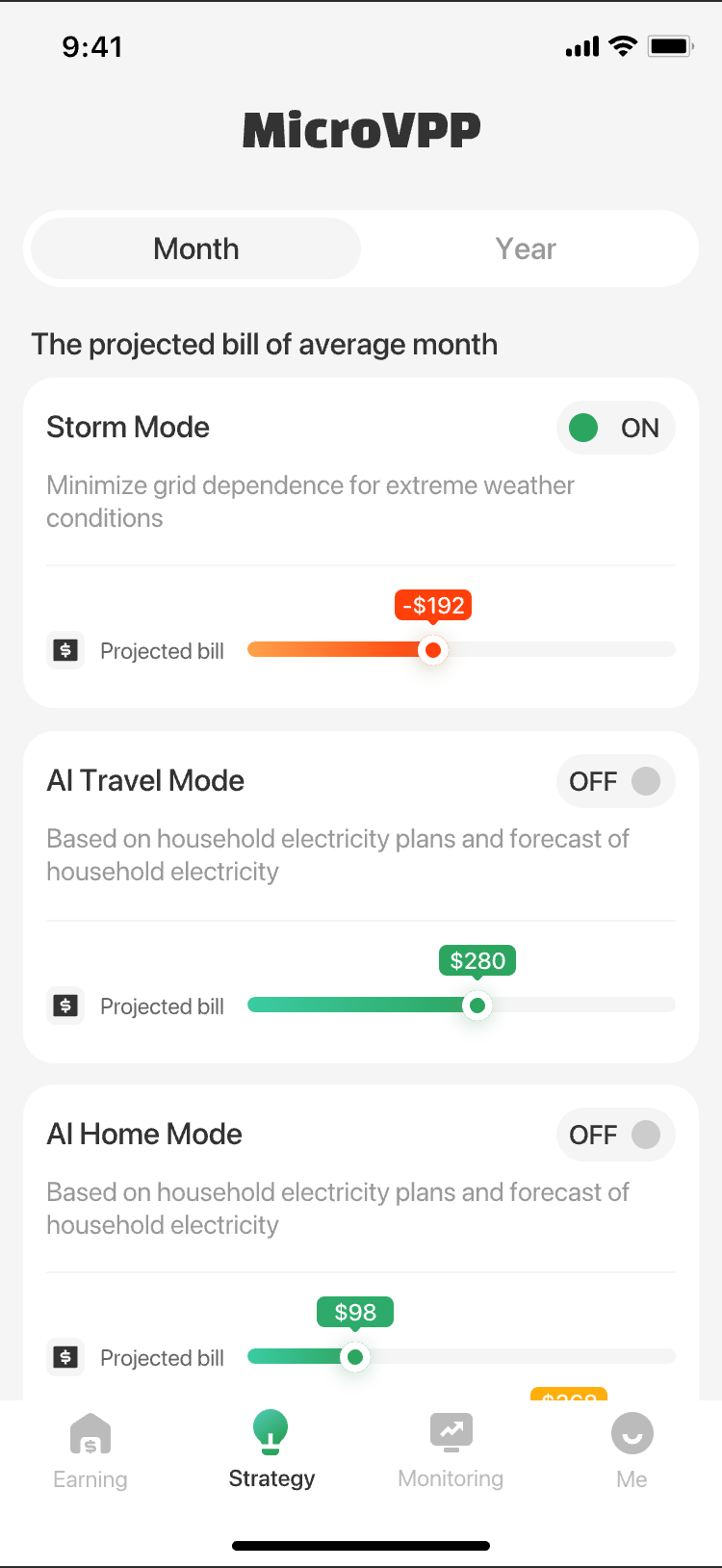The image size is (722, 1568).
Task: Tap the MicroVPP app title
Action: (361, 129)
